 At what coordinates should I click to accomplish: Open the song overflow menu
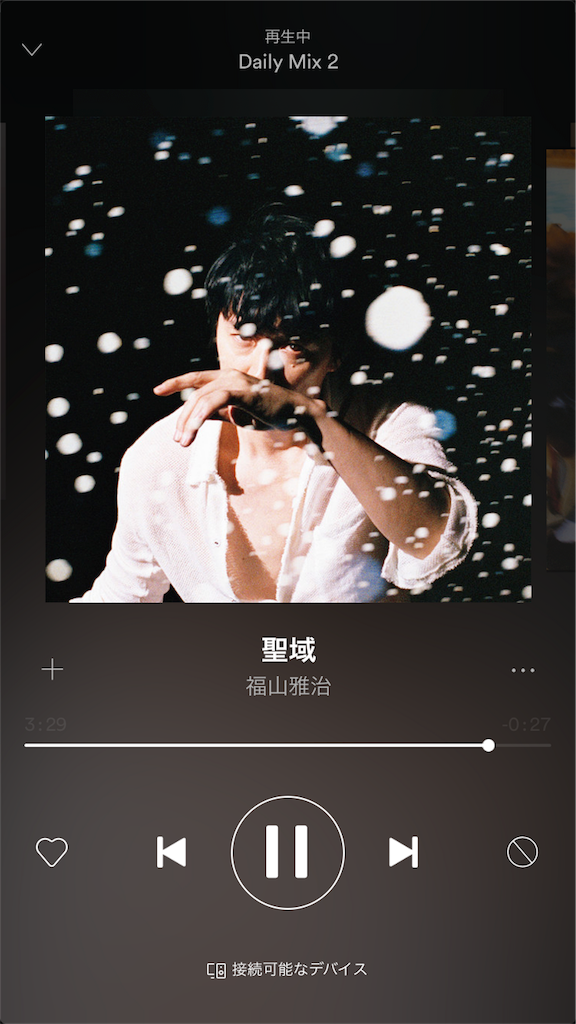[x=523, y=670]
